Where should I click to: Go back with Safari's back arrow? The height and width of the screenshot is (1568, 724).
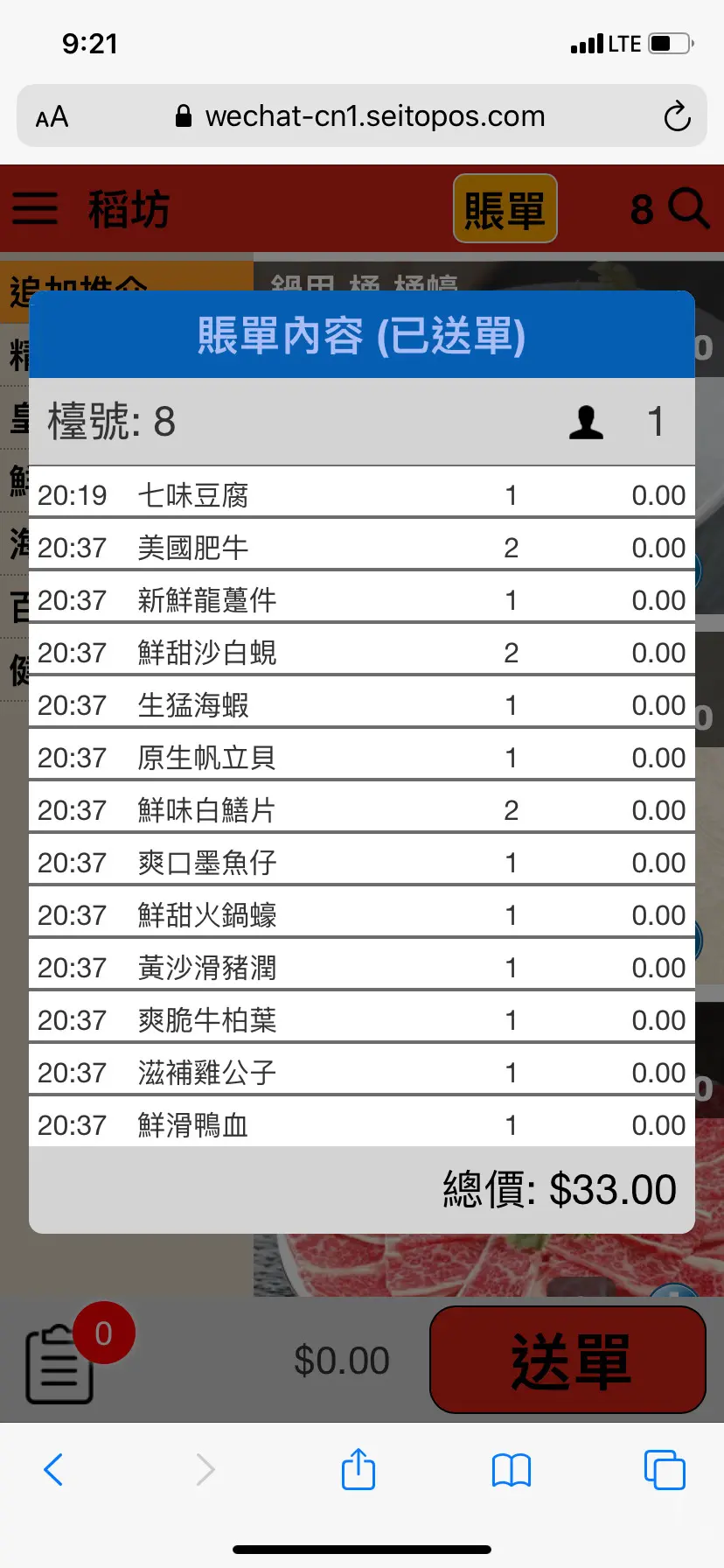pos(53,1470)
